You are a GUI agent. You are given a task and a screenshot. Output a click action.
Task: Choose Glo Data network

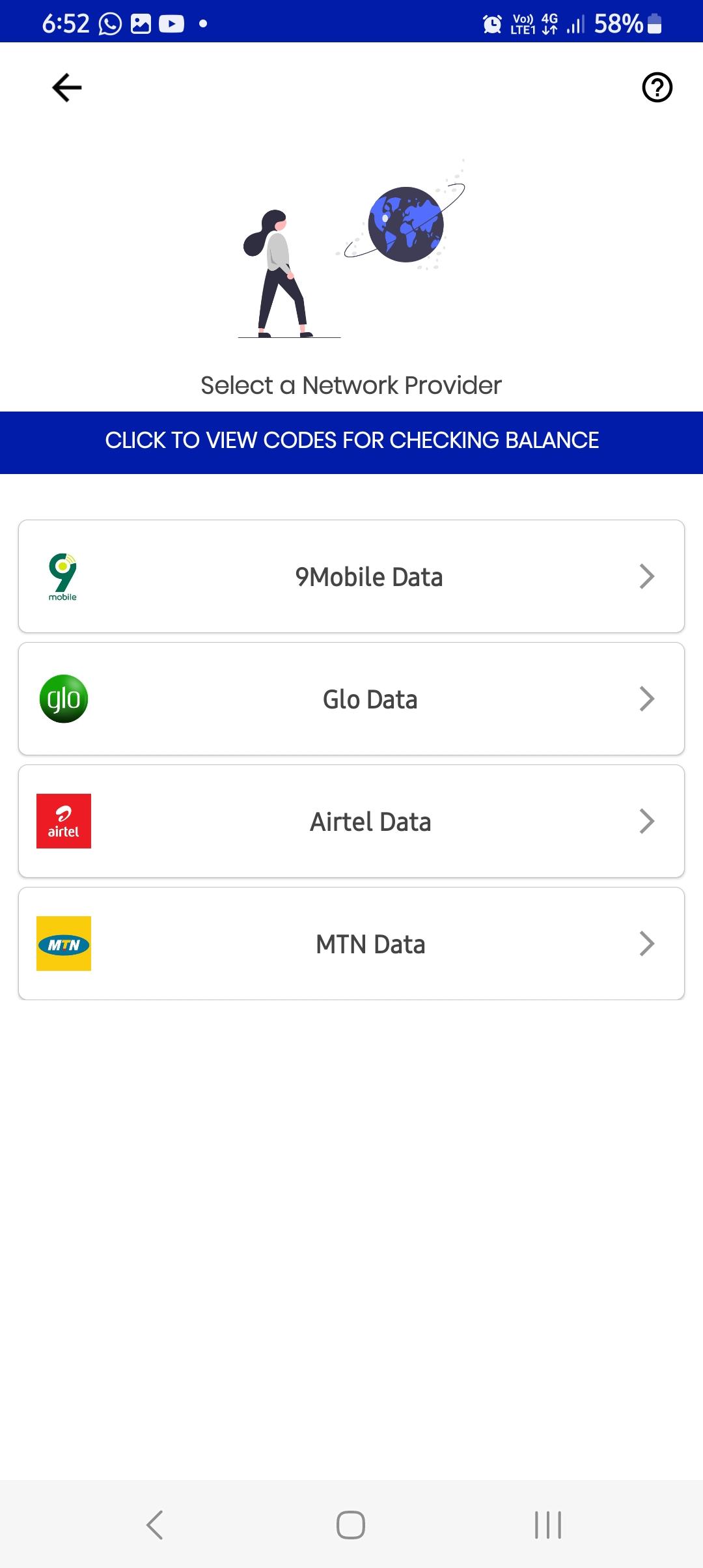click(351, 699)
